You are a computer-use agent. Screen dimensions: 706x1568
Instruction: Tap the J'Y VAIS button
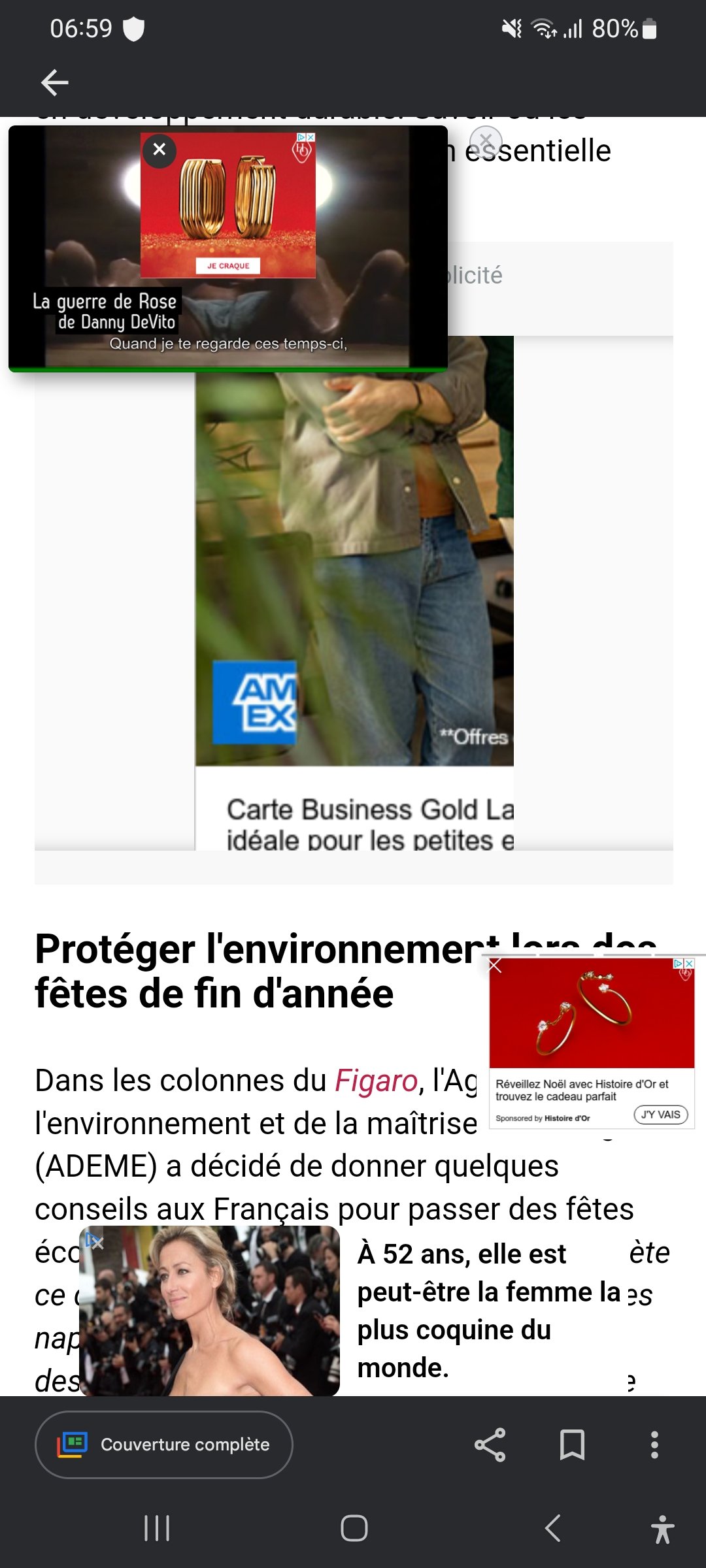tap(660, 1115)
